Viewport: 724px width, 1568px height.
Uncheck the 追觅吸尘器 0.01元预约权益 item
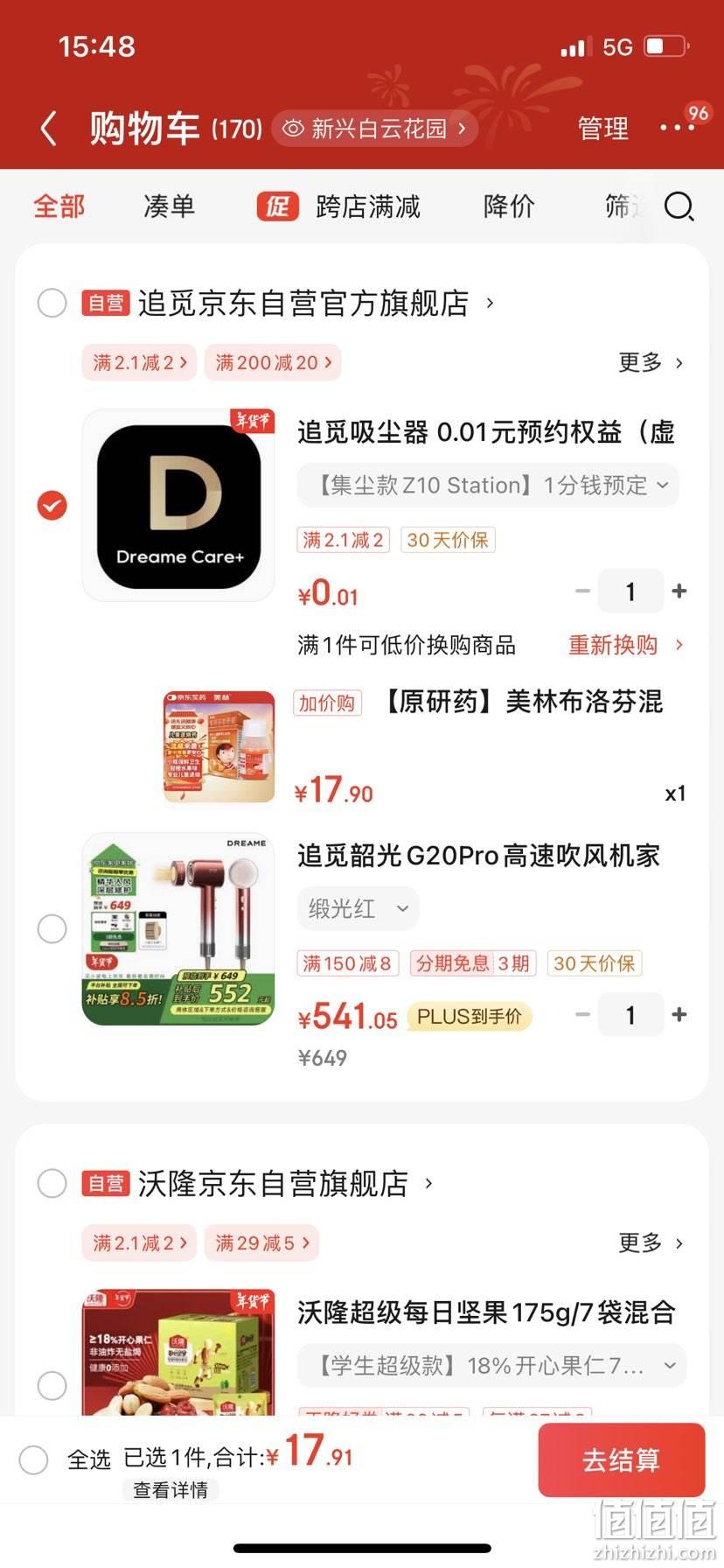tap(52, 506)
